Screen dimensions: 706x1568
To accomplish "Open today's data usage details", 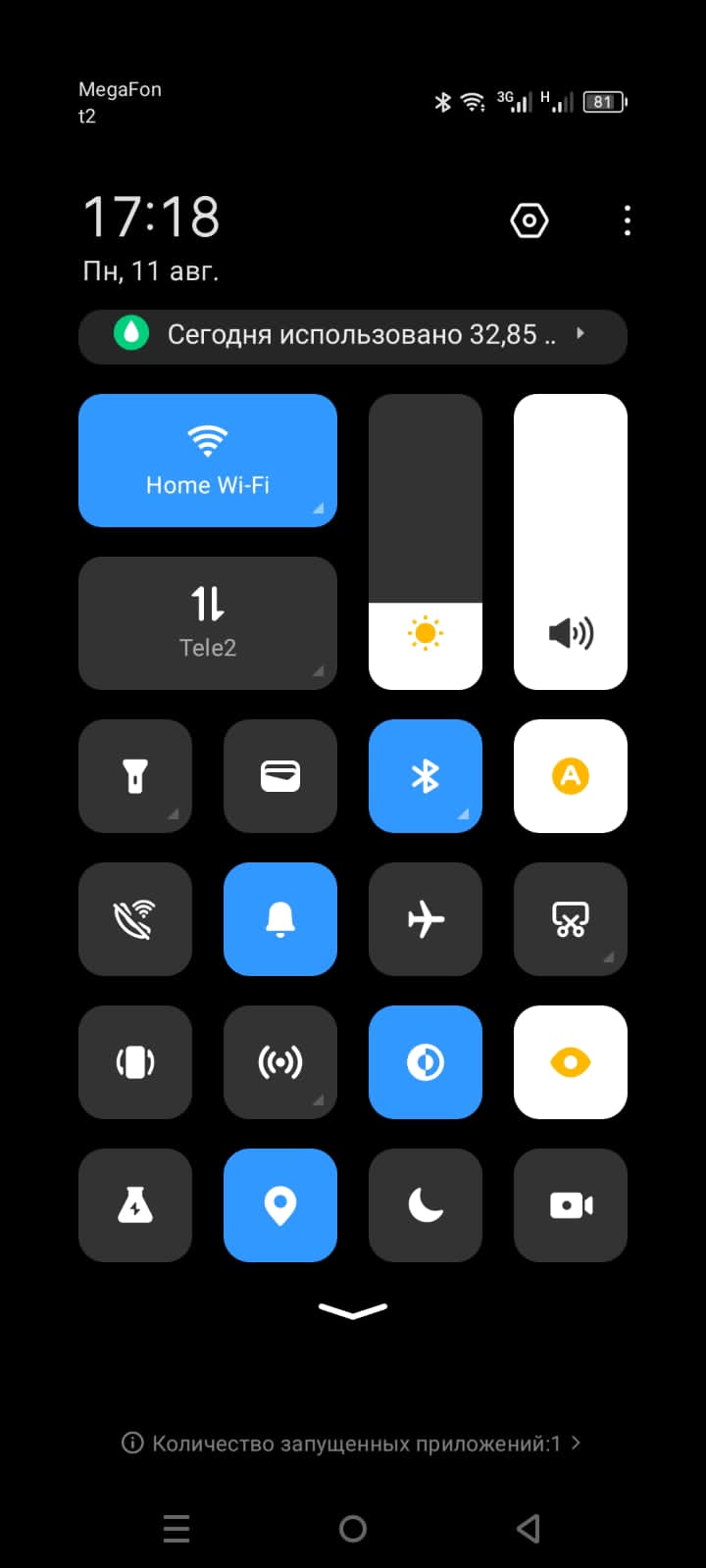I will coord(352,336).
